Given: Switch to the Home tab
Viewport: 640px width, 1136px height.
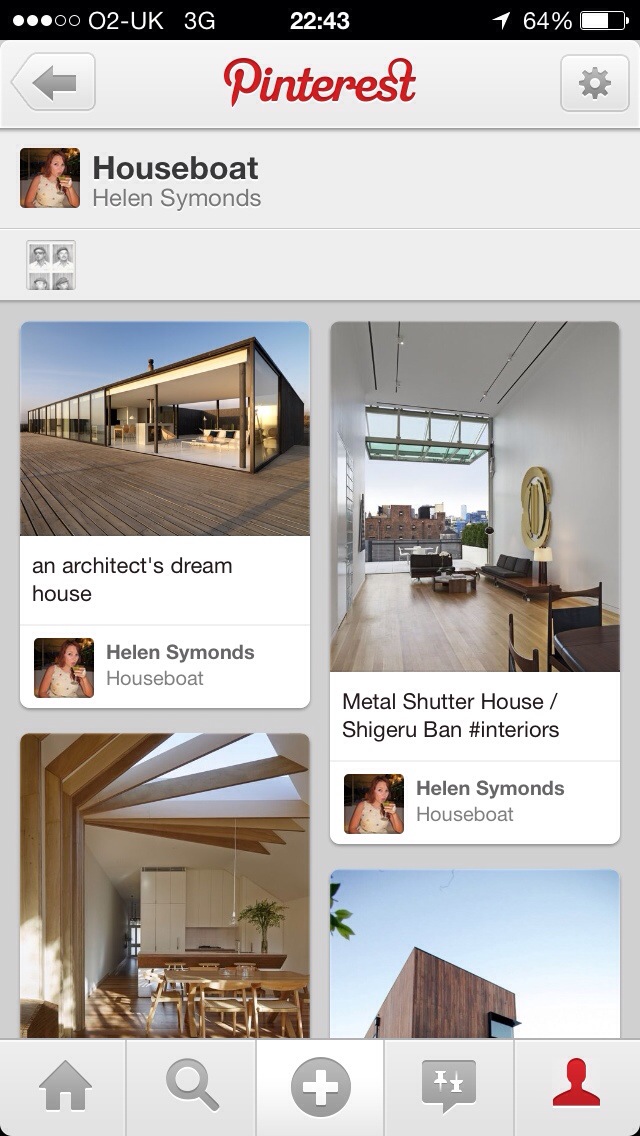Looking at the screenshot, I should pos(64,1087).
